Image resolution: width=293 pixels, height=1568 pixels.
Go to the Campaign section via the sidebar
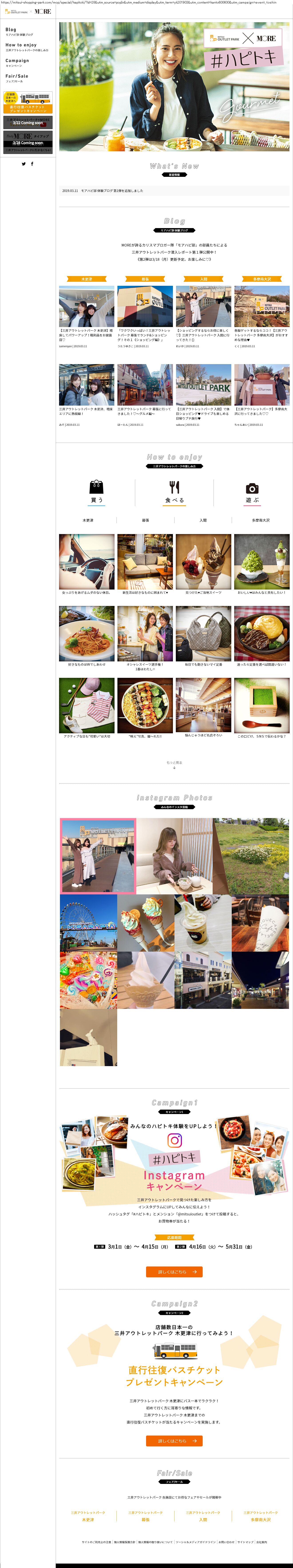pos(17,61)
